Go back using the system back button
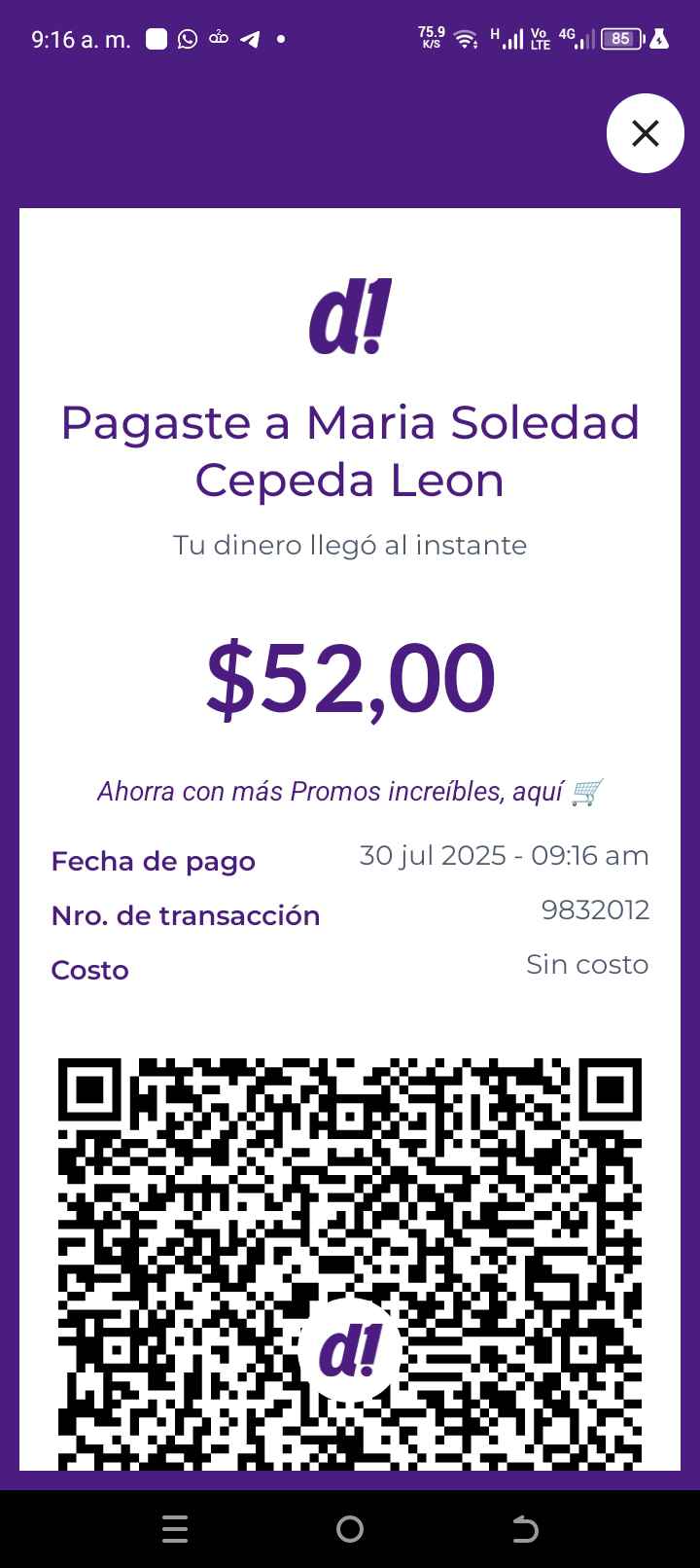The image size is (700, 1568). coord(525,1530)
